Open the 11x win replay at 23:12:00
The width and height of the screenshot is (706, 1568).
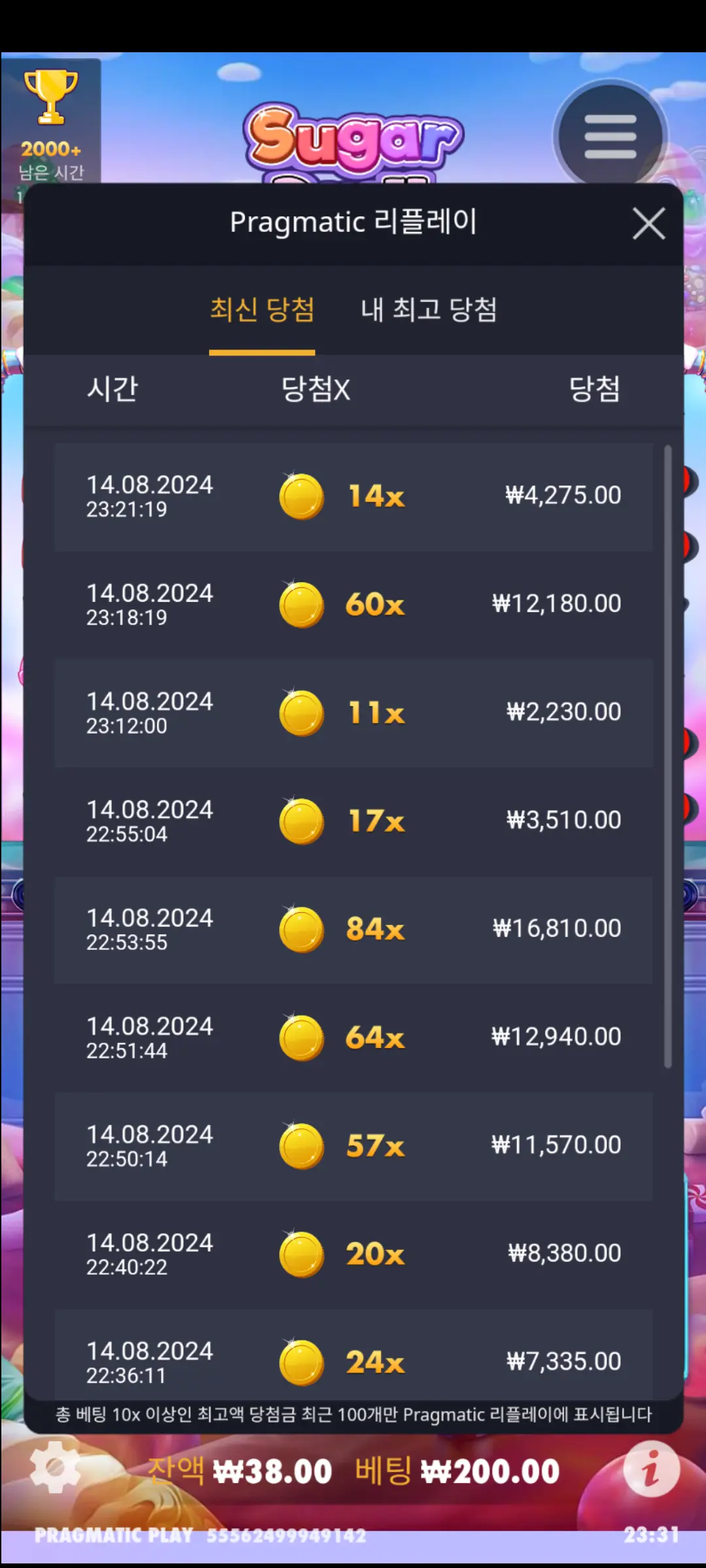tap(354, 713)
